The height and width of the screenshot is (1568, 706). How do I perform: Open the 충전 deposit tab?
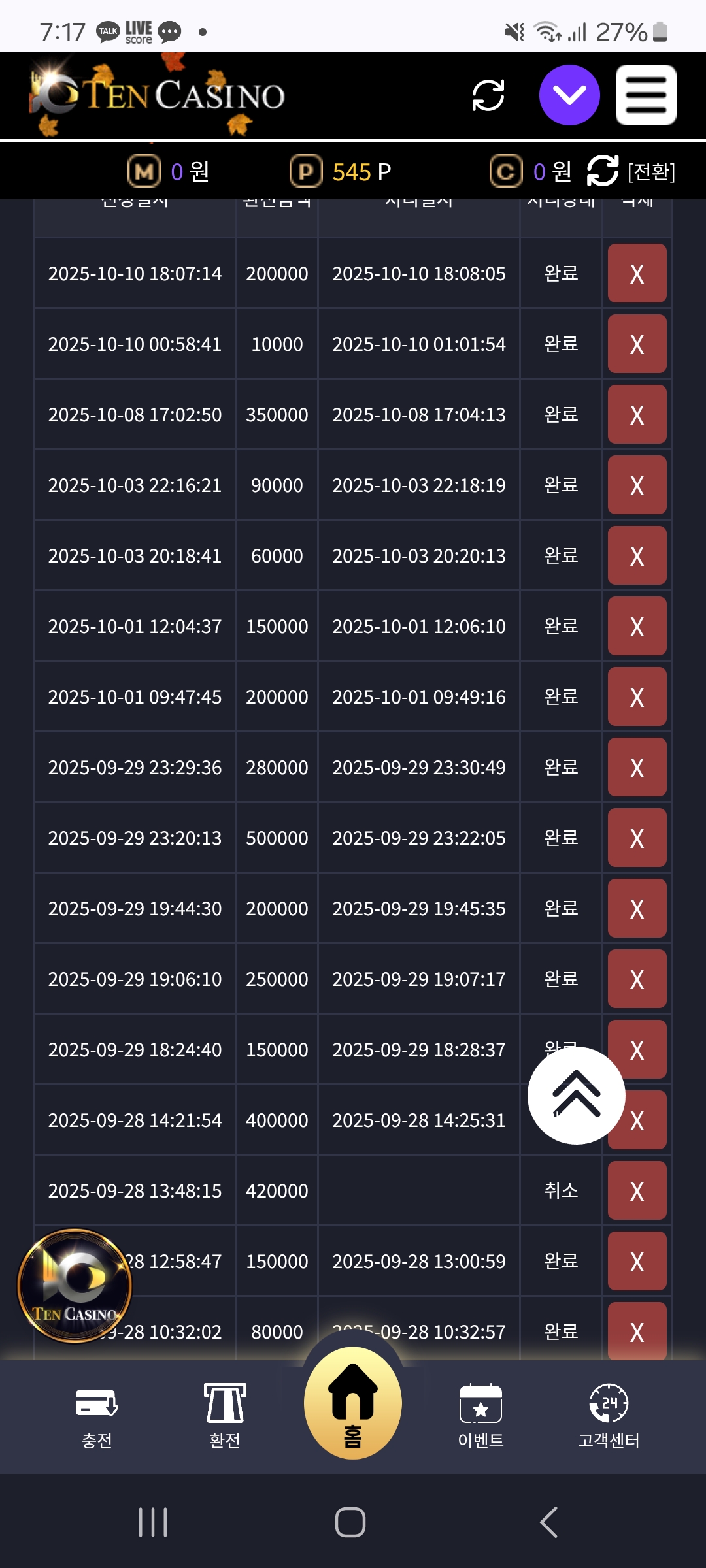click(97, 1414)
